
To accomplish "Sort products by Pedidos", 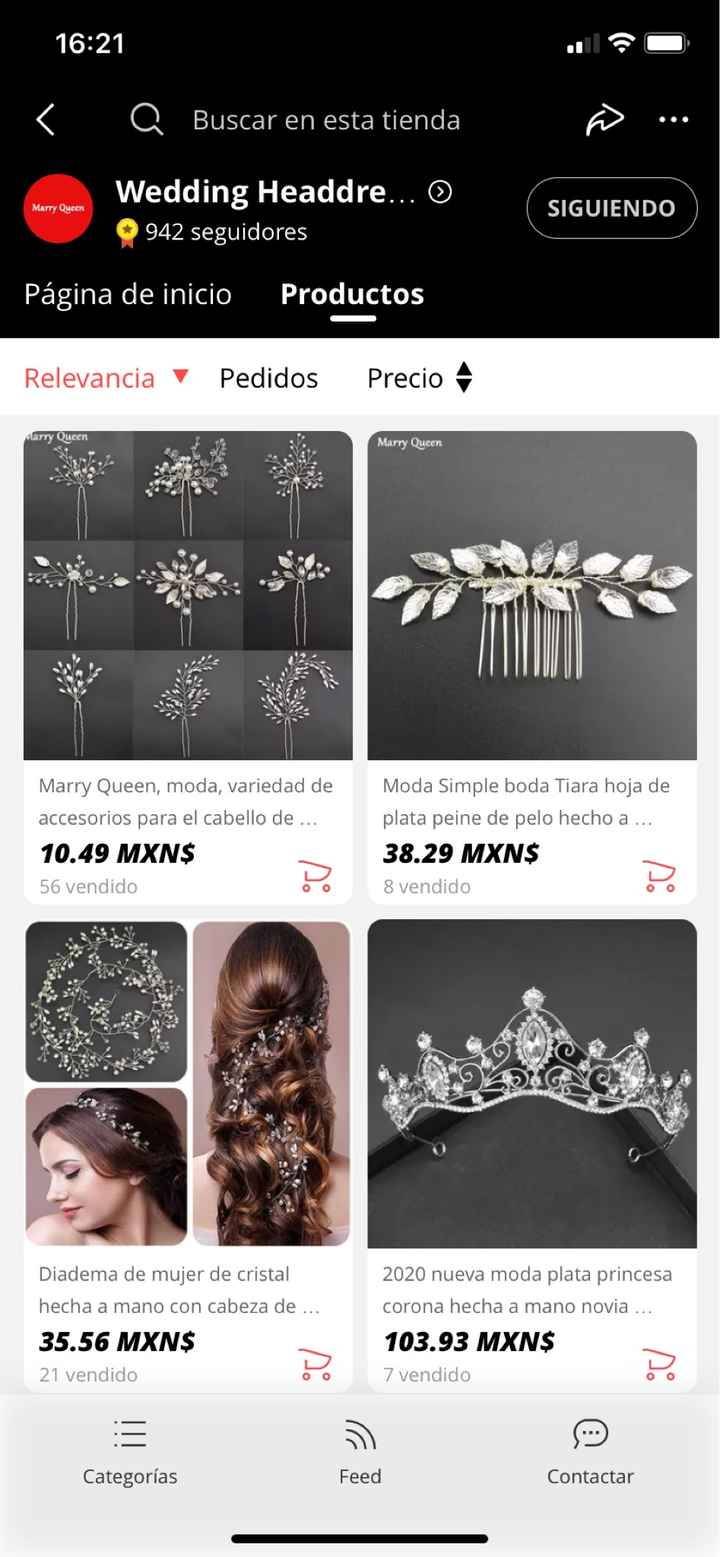I will pyautogui.click(x=268, y=378).
